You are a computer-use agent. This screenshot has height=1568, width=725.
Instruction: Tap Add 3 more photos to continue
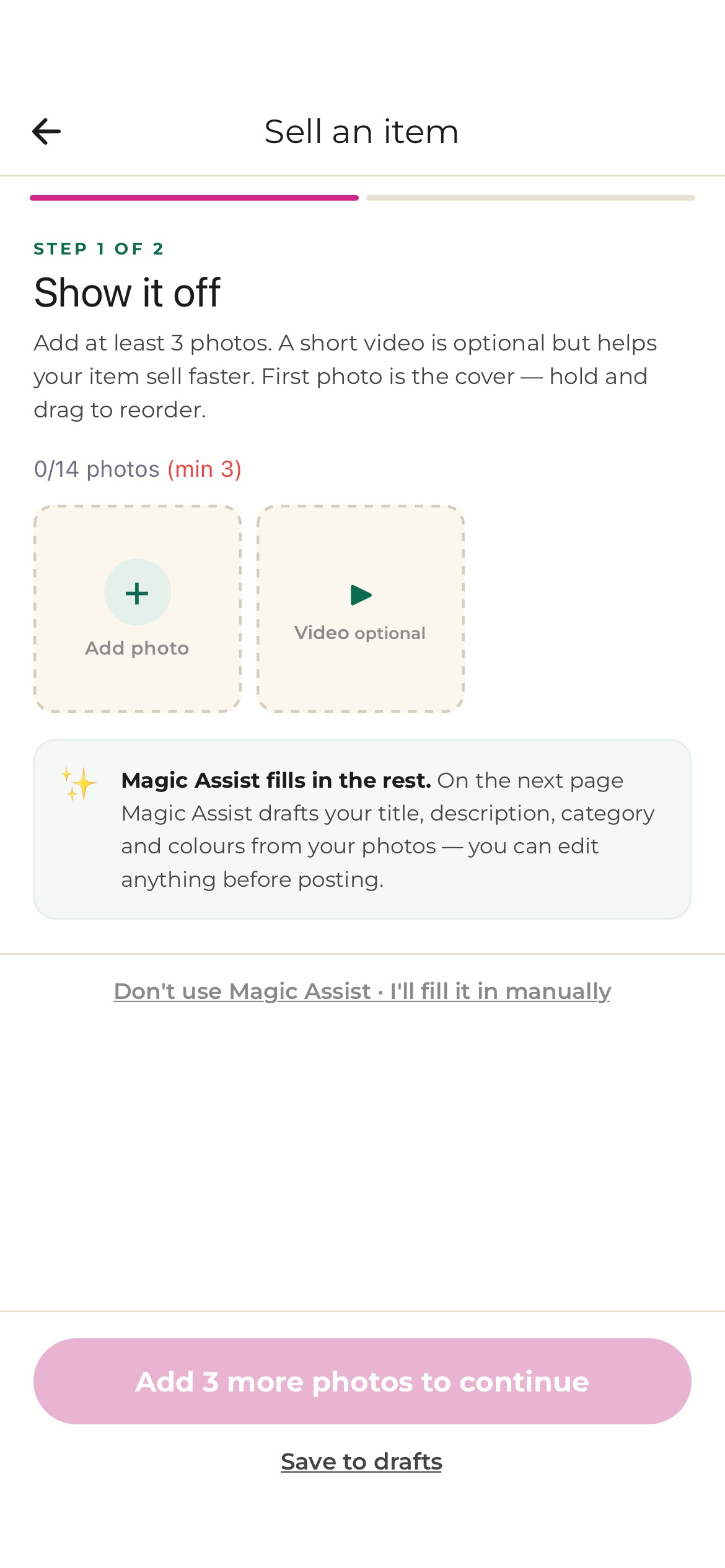click(362, 1381)
